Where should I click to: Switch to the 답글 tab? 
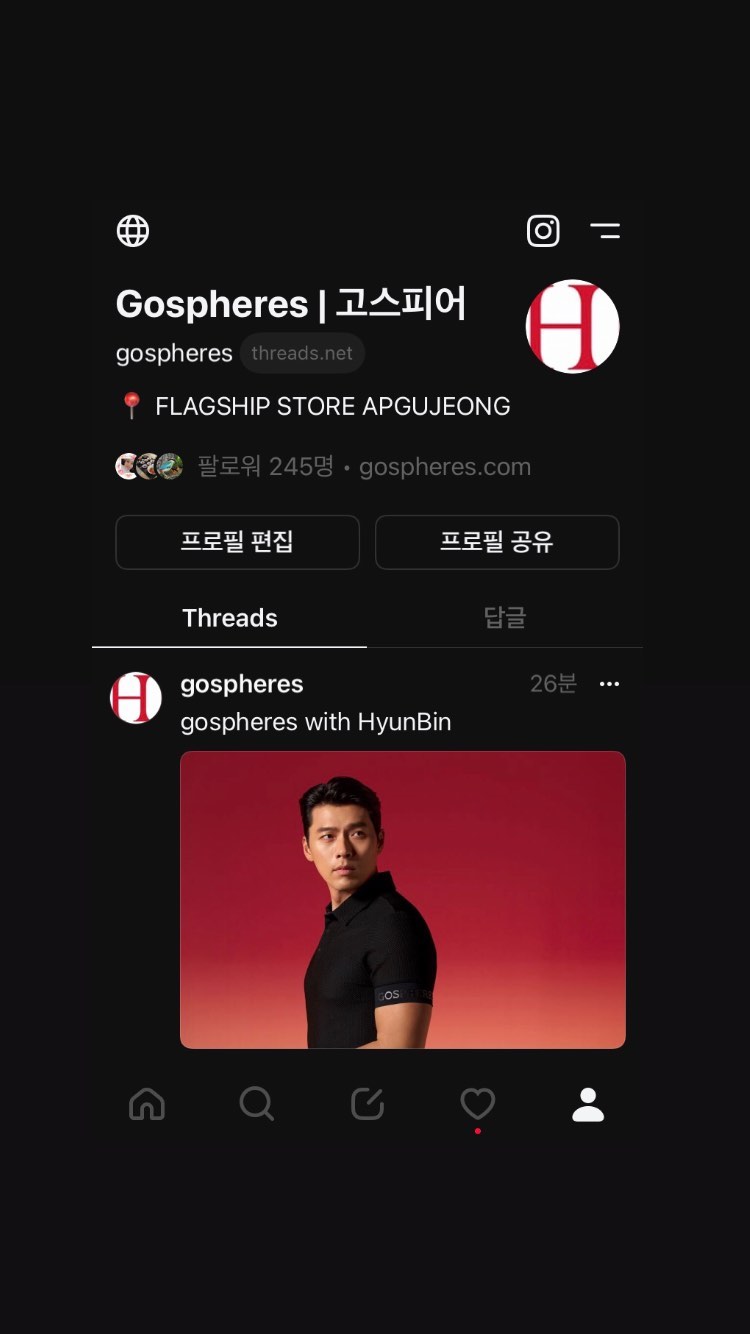[x=504, y=618]
